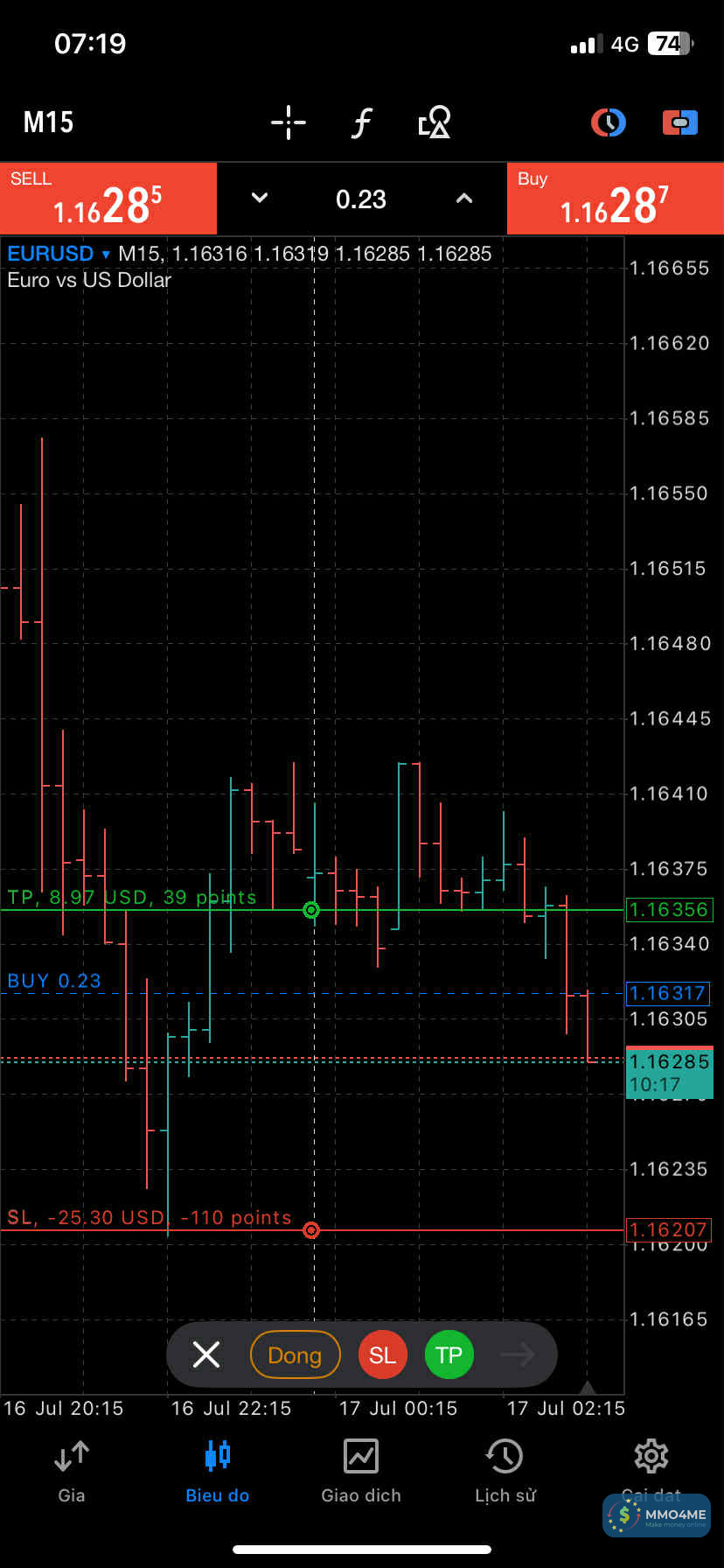This screenshot has height=1568, width=724.
Task: Tap the Buy 1.16287 button
Action: pos(615,199)
